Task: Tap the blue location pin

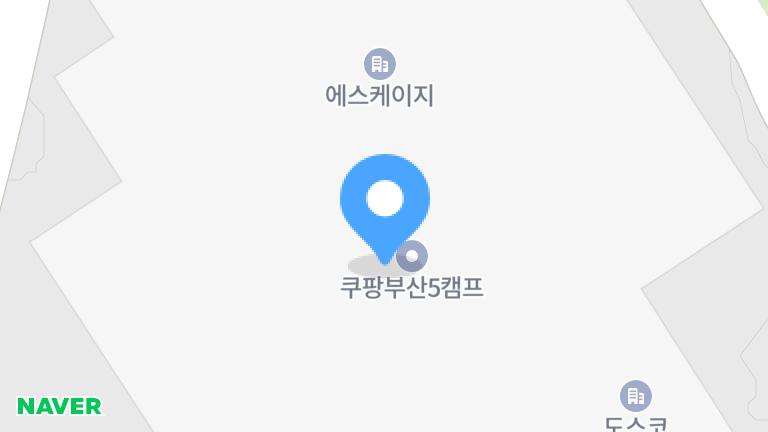Action: tap(385, 200)
